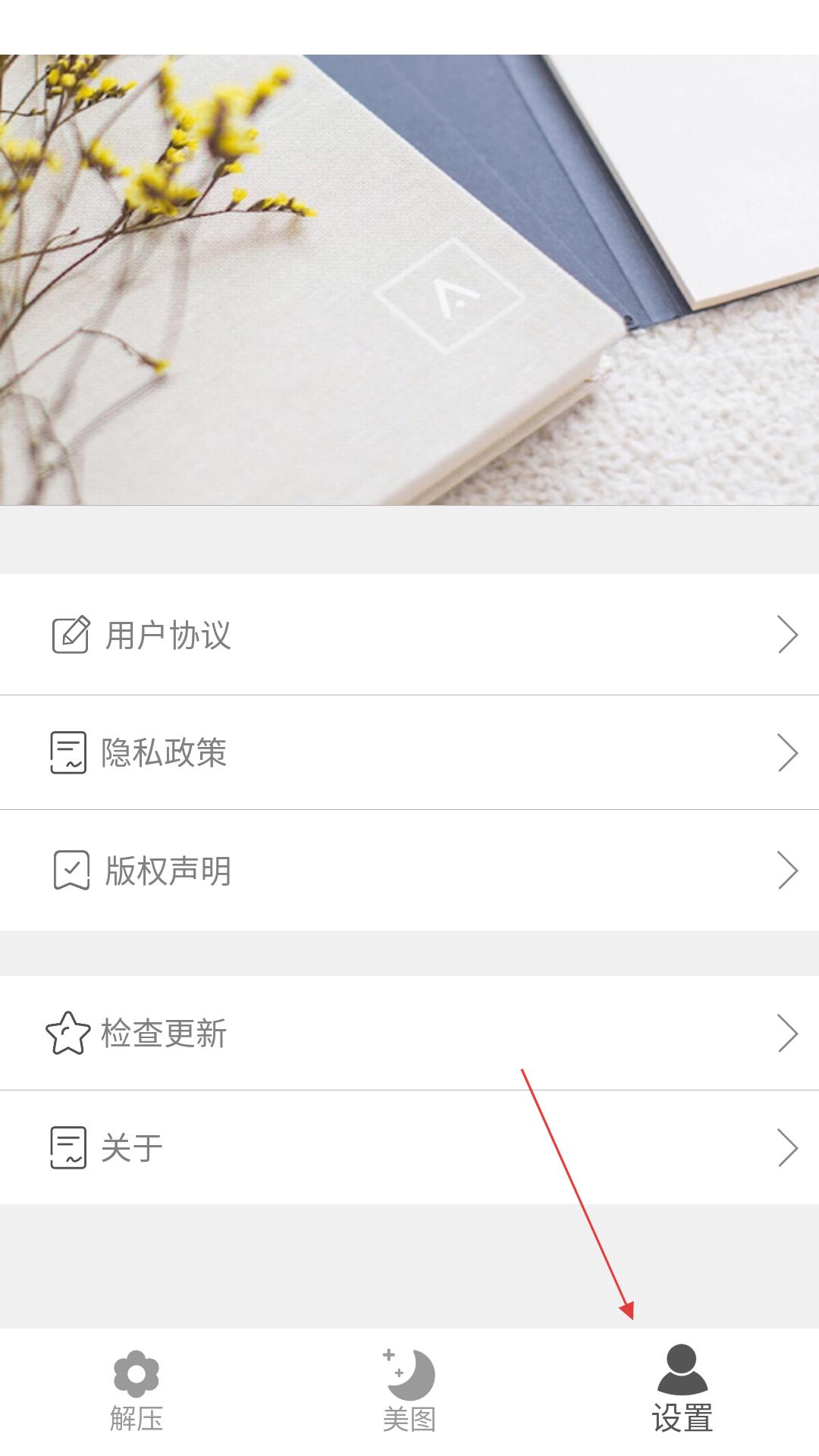Viewport: 819px width, 1456px height.
Task: Open the 关于 page
Action: [409, 1147]
